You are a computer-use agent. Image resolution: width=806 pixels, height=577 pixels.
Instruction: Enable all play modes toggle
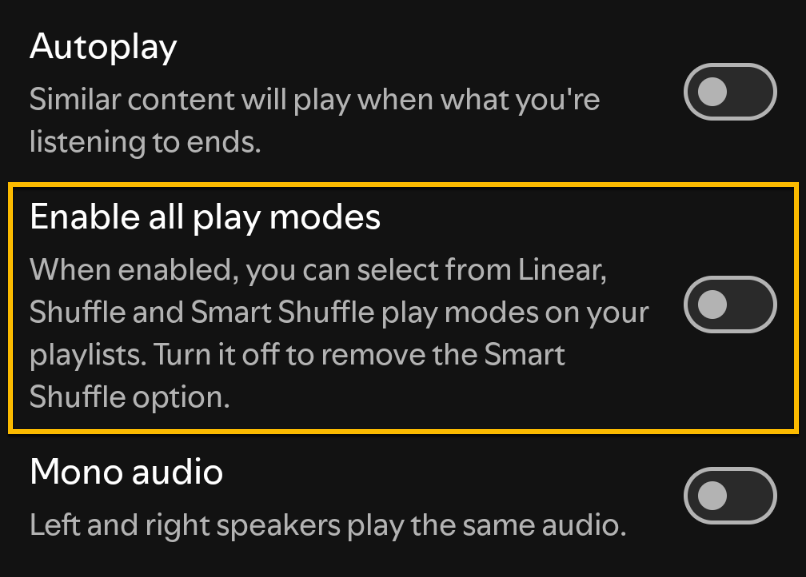(x=730, y=305)
